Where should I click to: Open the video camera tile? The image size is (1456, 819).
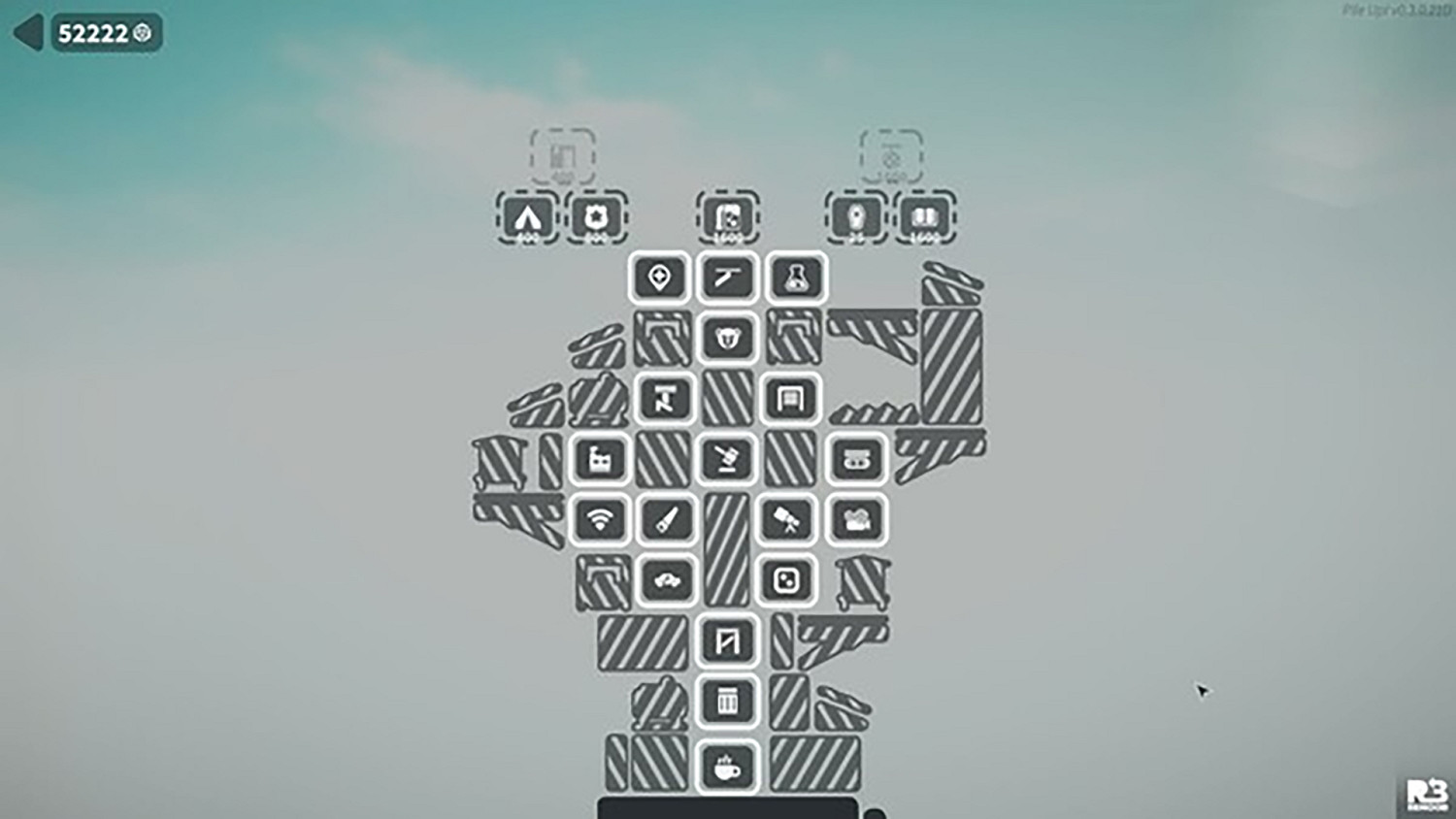(856, 520)
